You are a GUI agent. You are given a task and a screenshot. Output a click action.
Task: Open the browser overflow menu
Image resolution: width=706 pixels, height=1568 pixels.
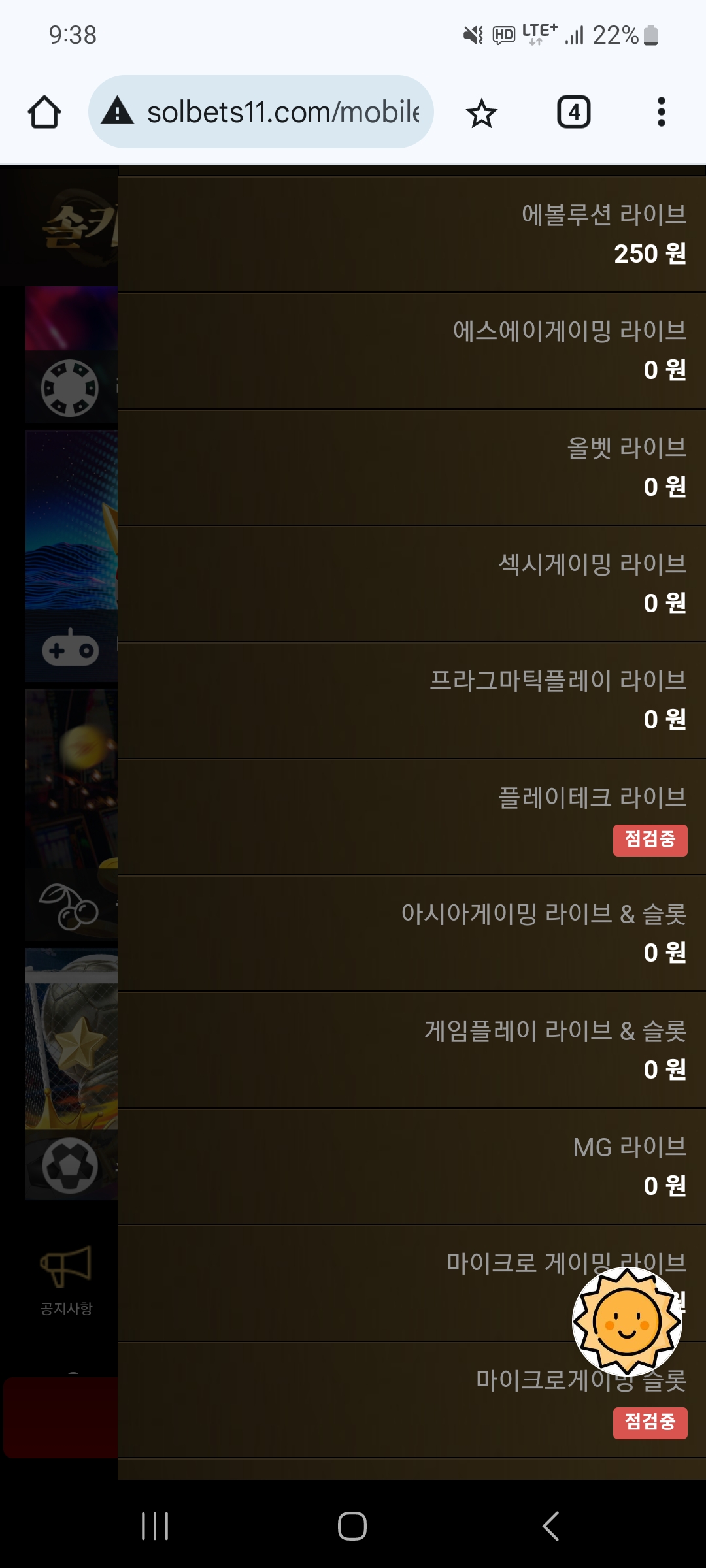point(662,112)
